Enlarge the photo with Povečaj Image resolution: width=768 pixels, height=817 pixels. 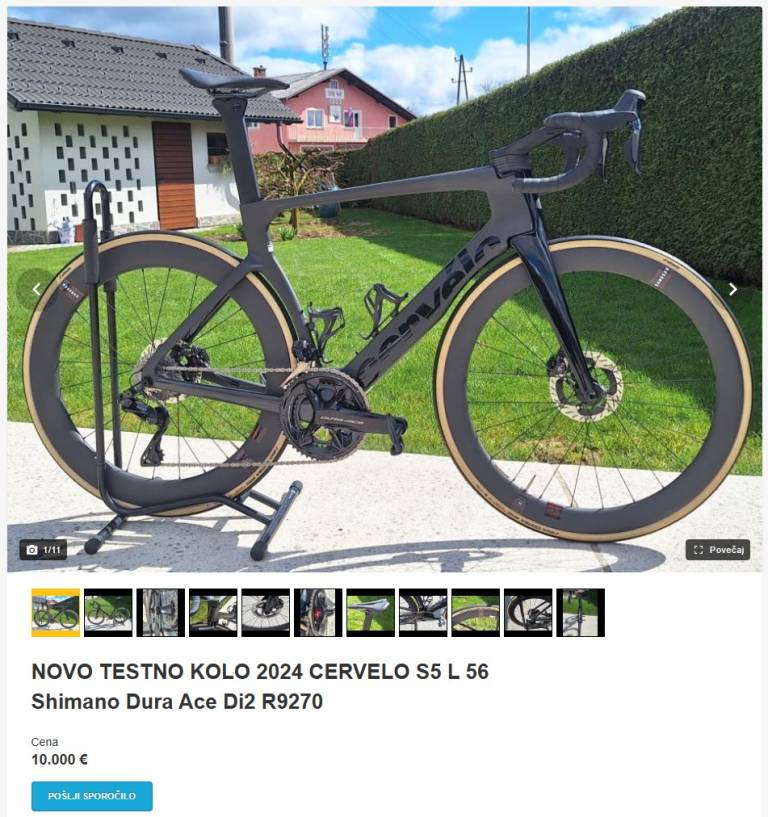[x=718, y=550]
